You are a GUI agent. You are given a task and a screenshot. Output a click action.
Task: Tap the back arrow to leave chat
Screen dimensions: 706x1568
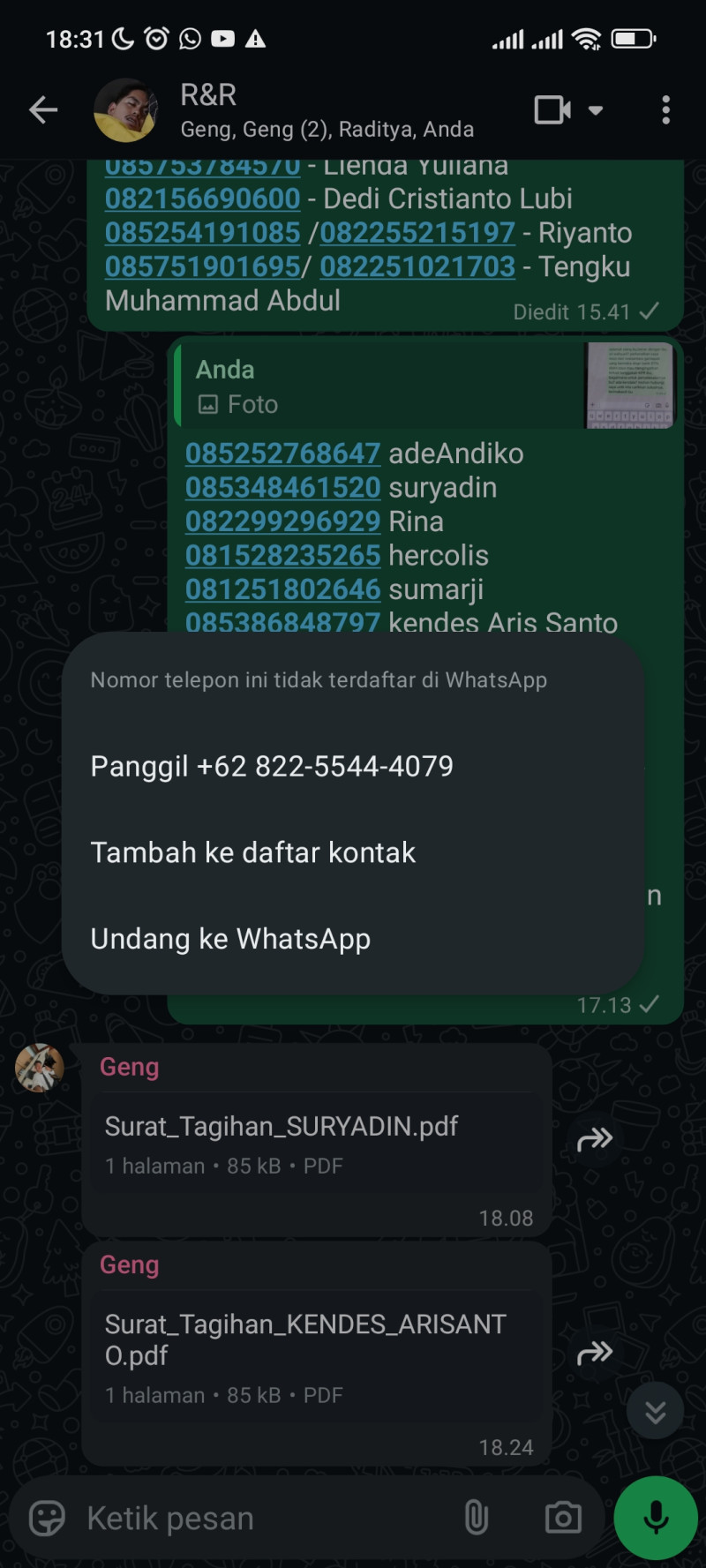tap(44, 109)
